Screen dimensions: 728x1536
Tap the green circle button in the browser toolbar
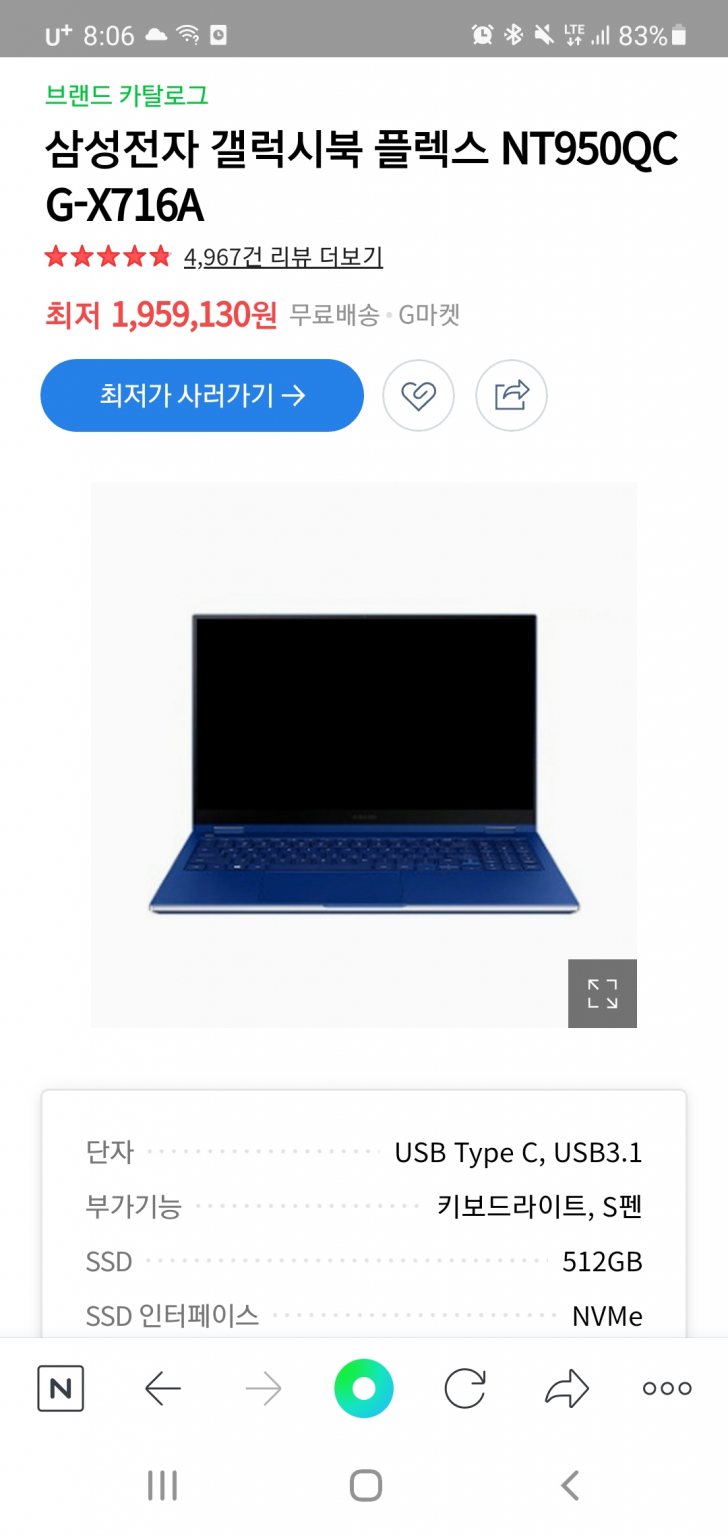(x=364, y=1388)
